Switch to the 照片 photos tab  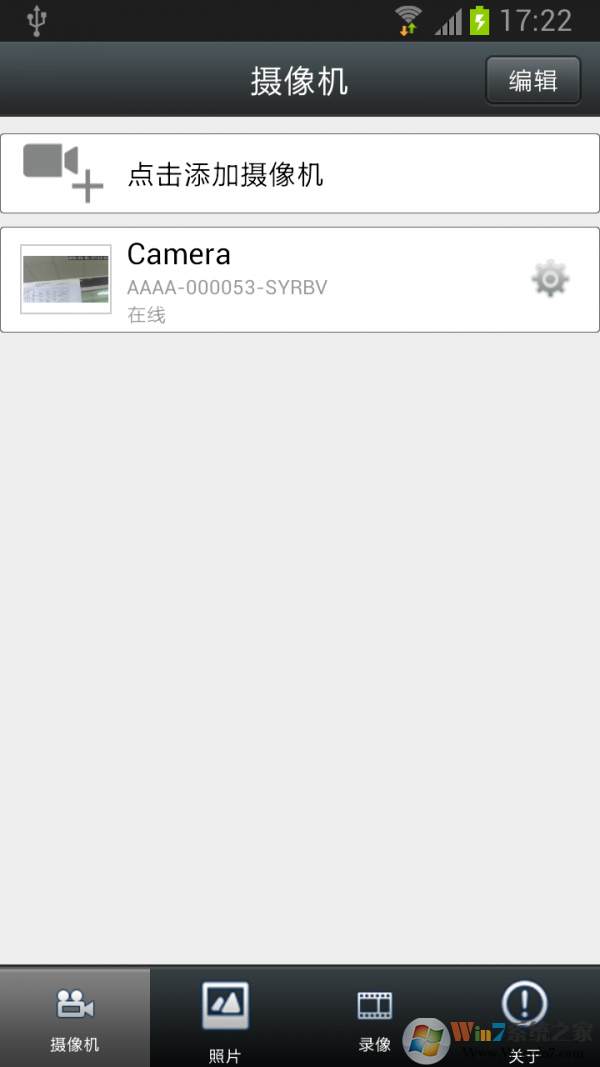coord(225,1017)
